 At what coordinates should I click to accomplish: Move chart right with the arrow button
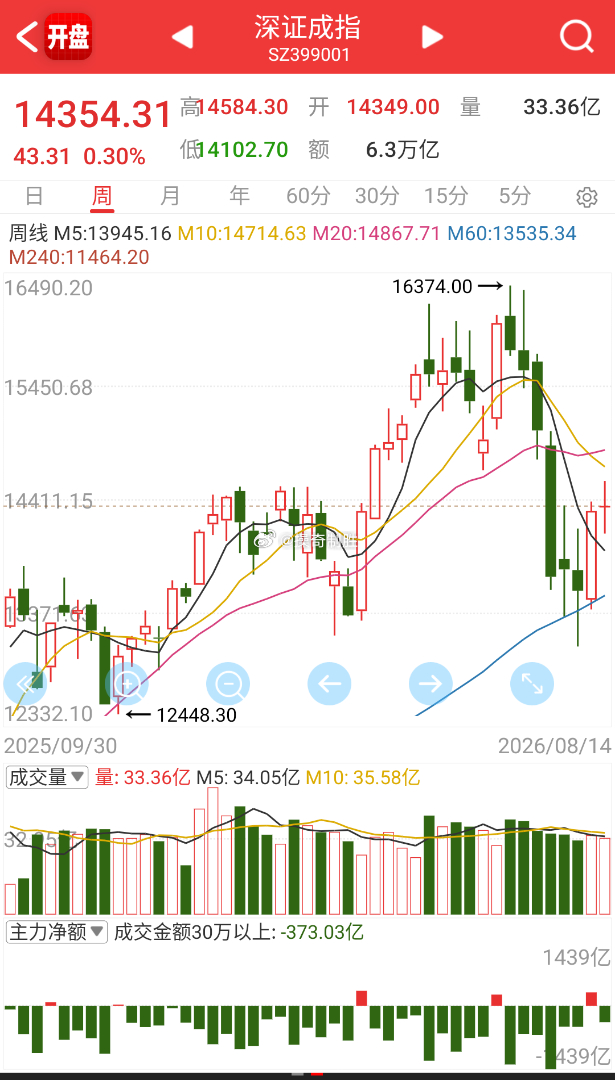coord(430,684)
